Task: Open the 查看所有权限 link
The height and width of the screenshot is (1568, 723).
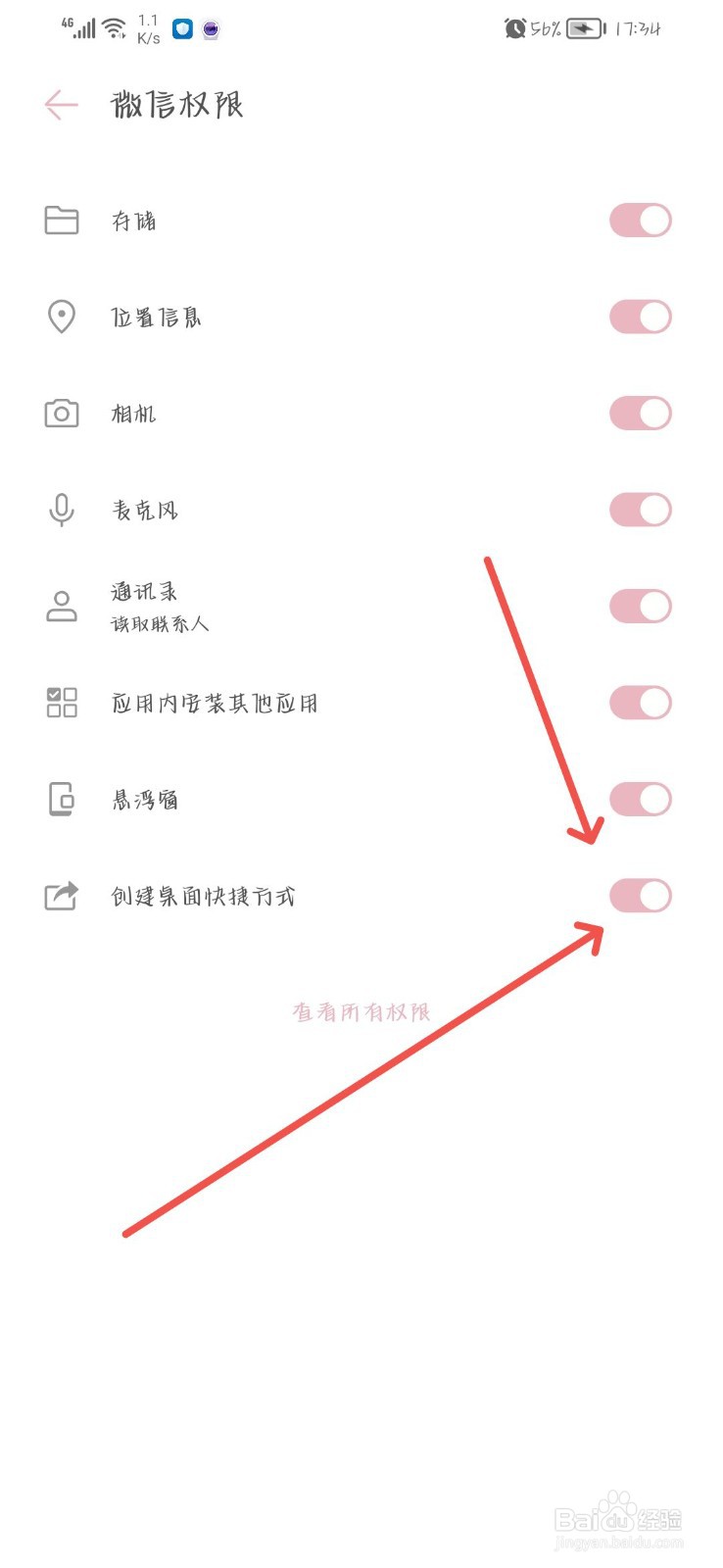Action: coord(361,1012)
